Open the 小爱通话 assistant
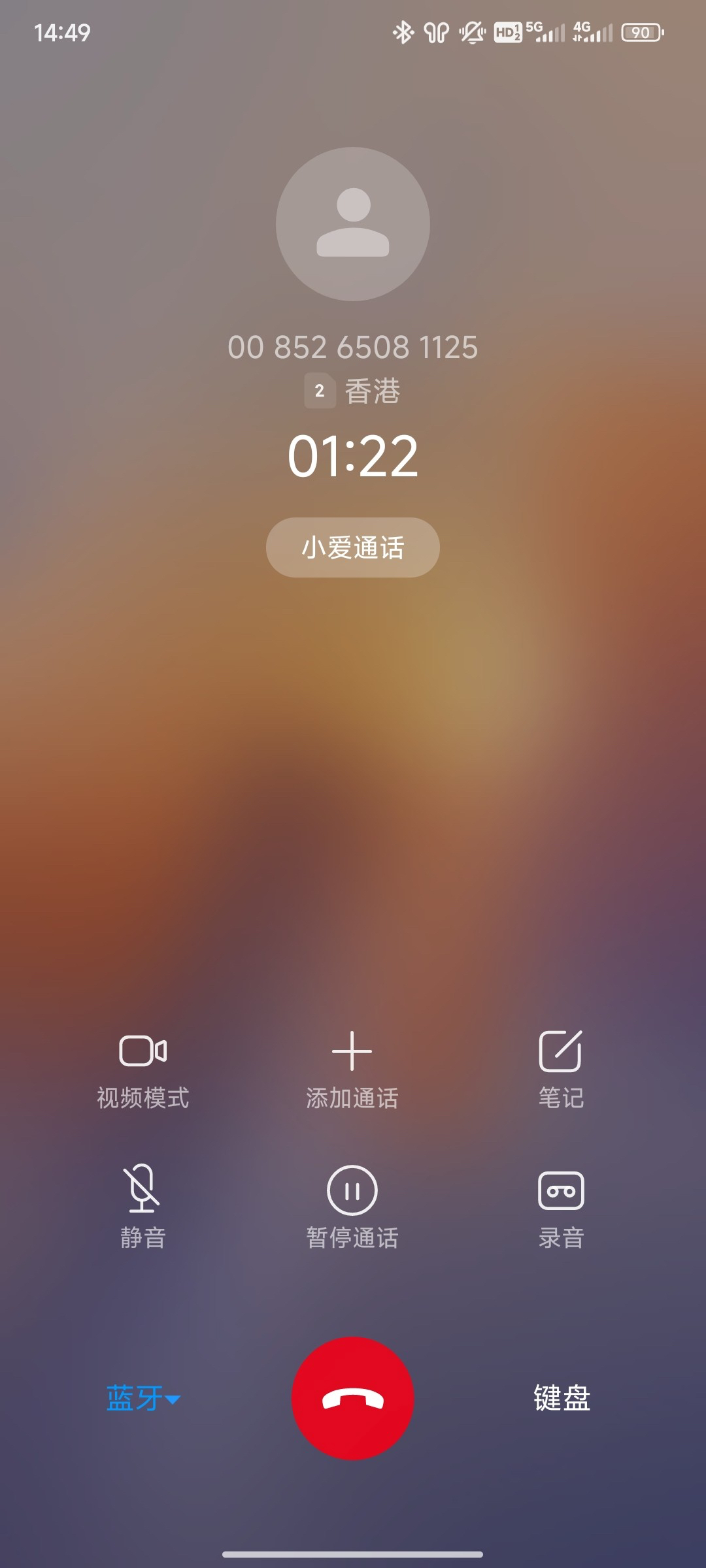Image resolution: width=706 pixels, height=1568 pixels. pos(352,547)
